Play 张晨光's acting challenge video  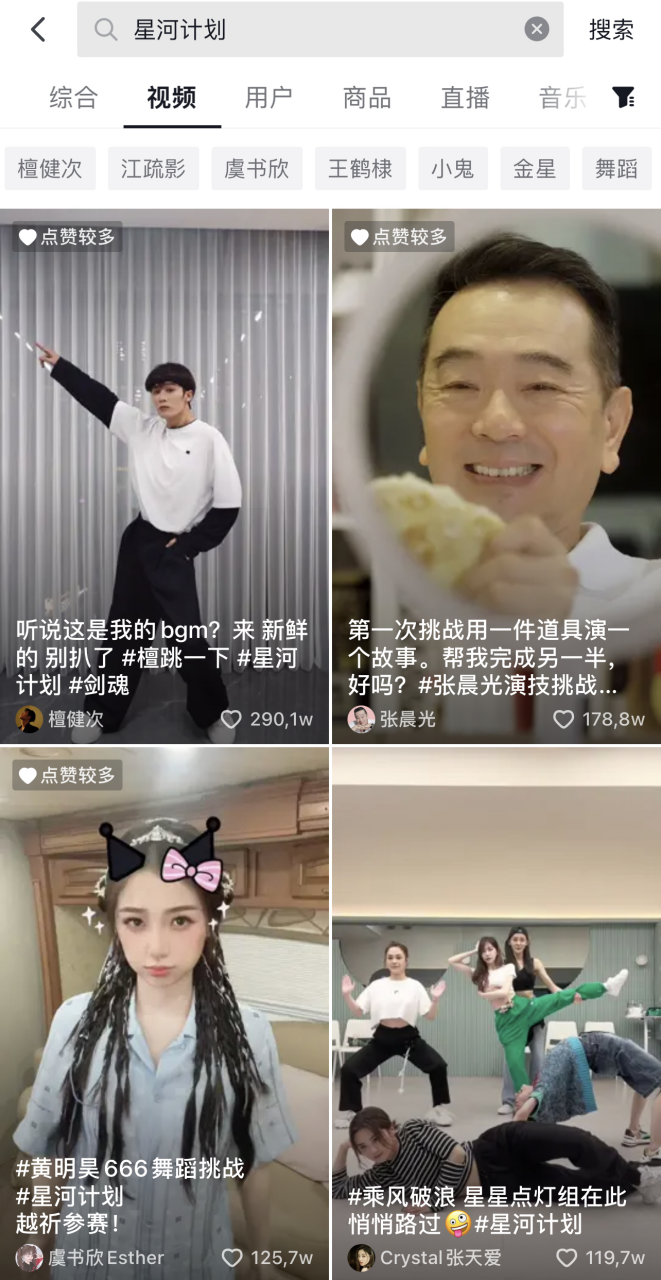pos(496,450)
